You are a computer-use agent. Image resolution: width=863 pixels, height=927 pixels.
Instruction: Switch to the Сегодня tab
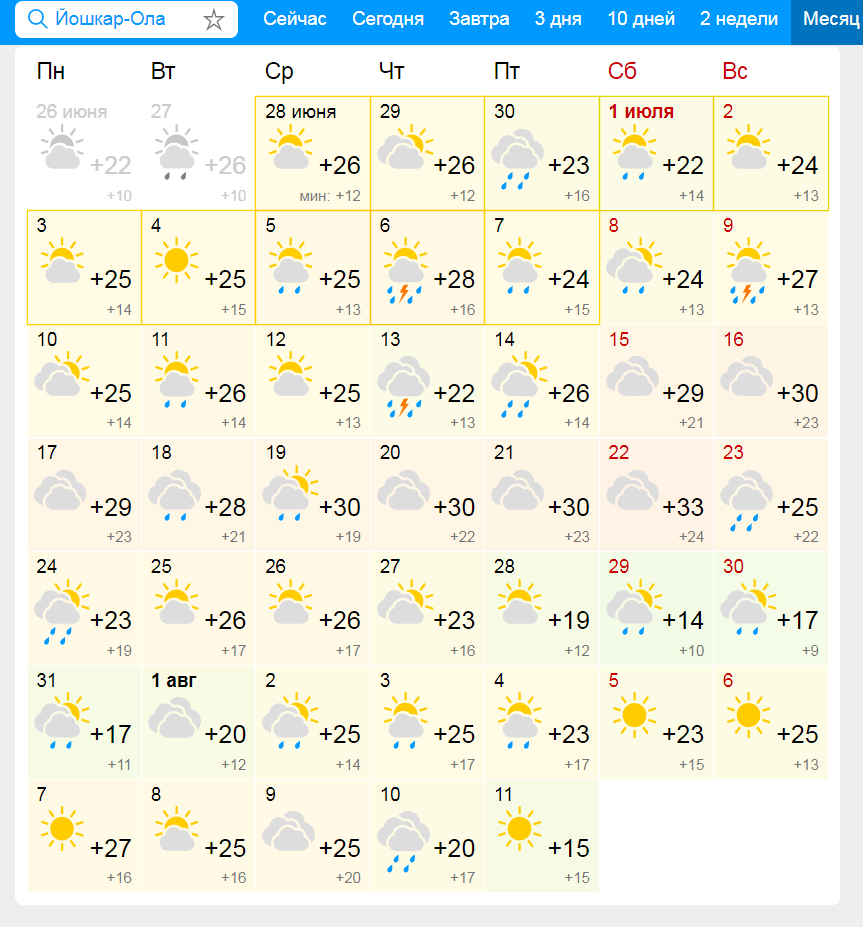pos(388,19)
